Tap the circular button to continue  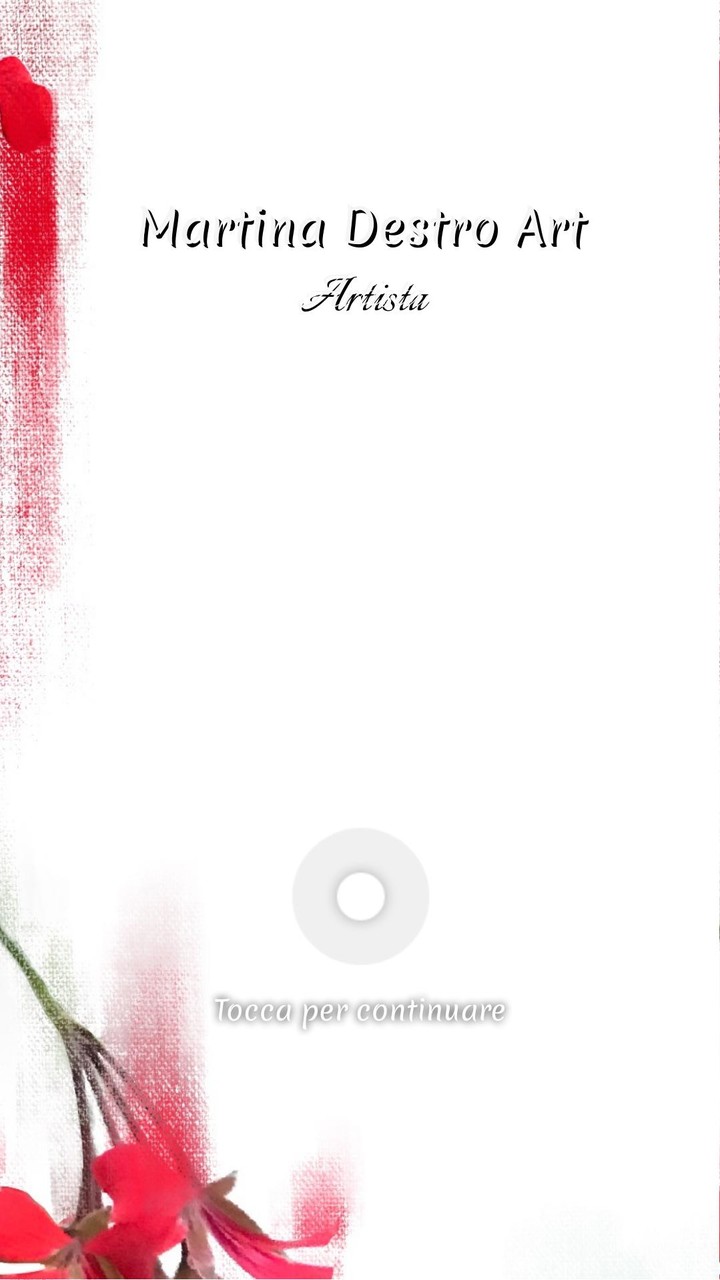tap(360, 896)
